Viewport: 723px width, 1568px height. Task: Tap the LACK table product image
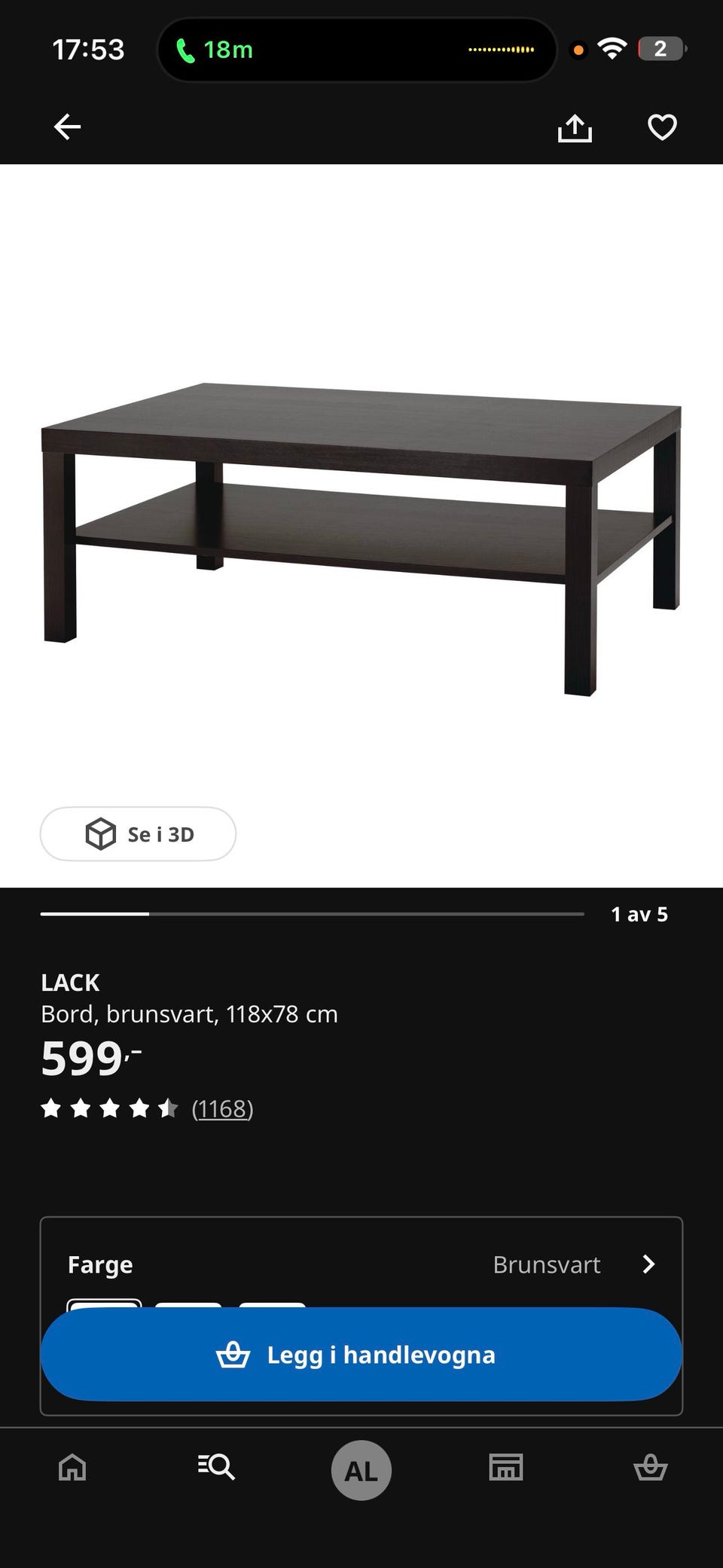361,539
